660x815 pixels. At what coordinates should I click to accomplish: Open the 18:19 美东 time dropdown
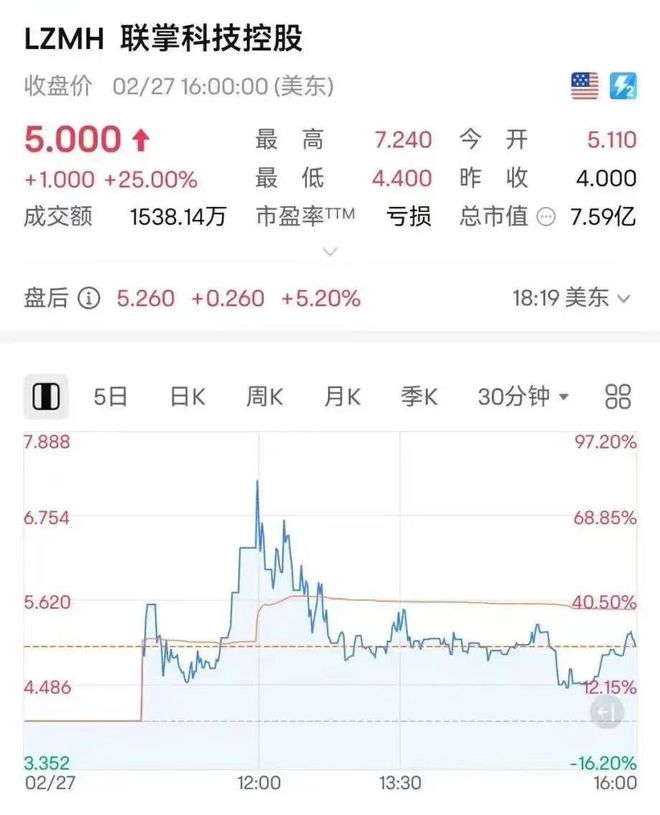pyautogui.click(x=572, y=298)
